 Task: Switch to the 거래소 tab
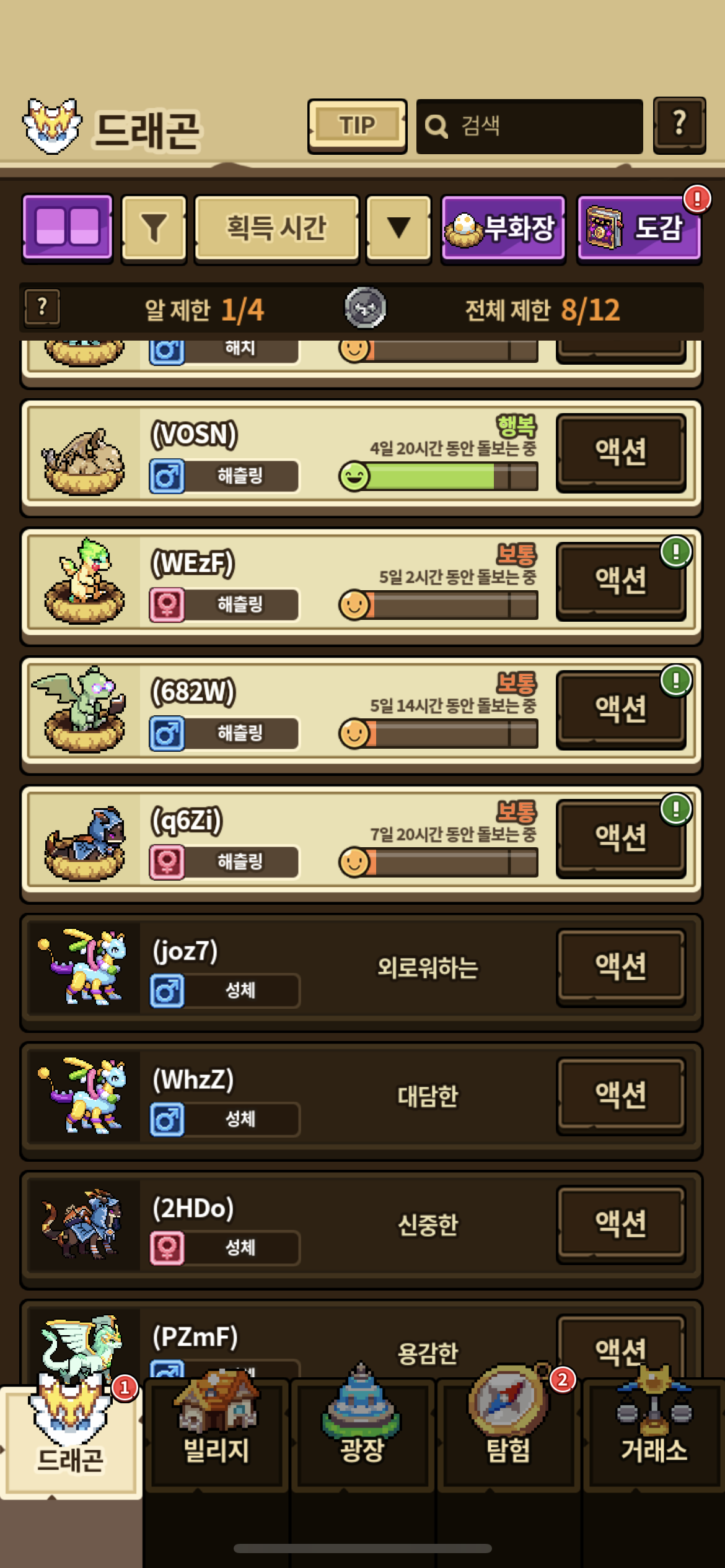(654, 1435)
